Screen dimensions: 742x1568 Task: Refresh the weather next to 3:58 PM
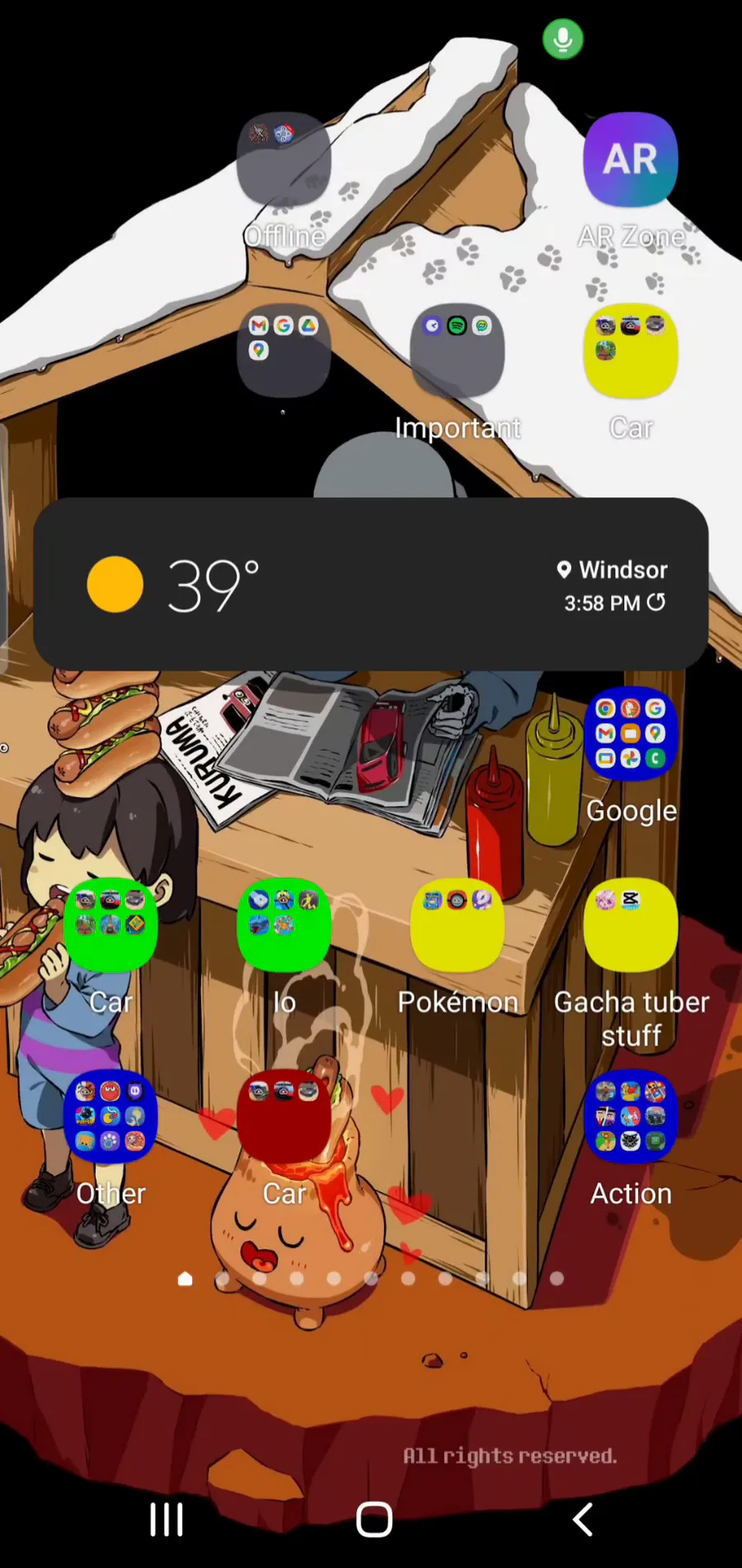pos(656,602)
